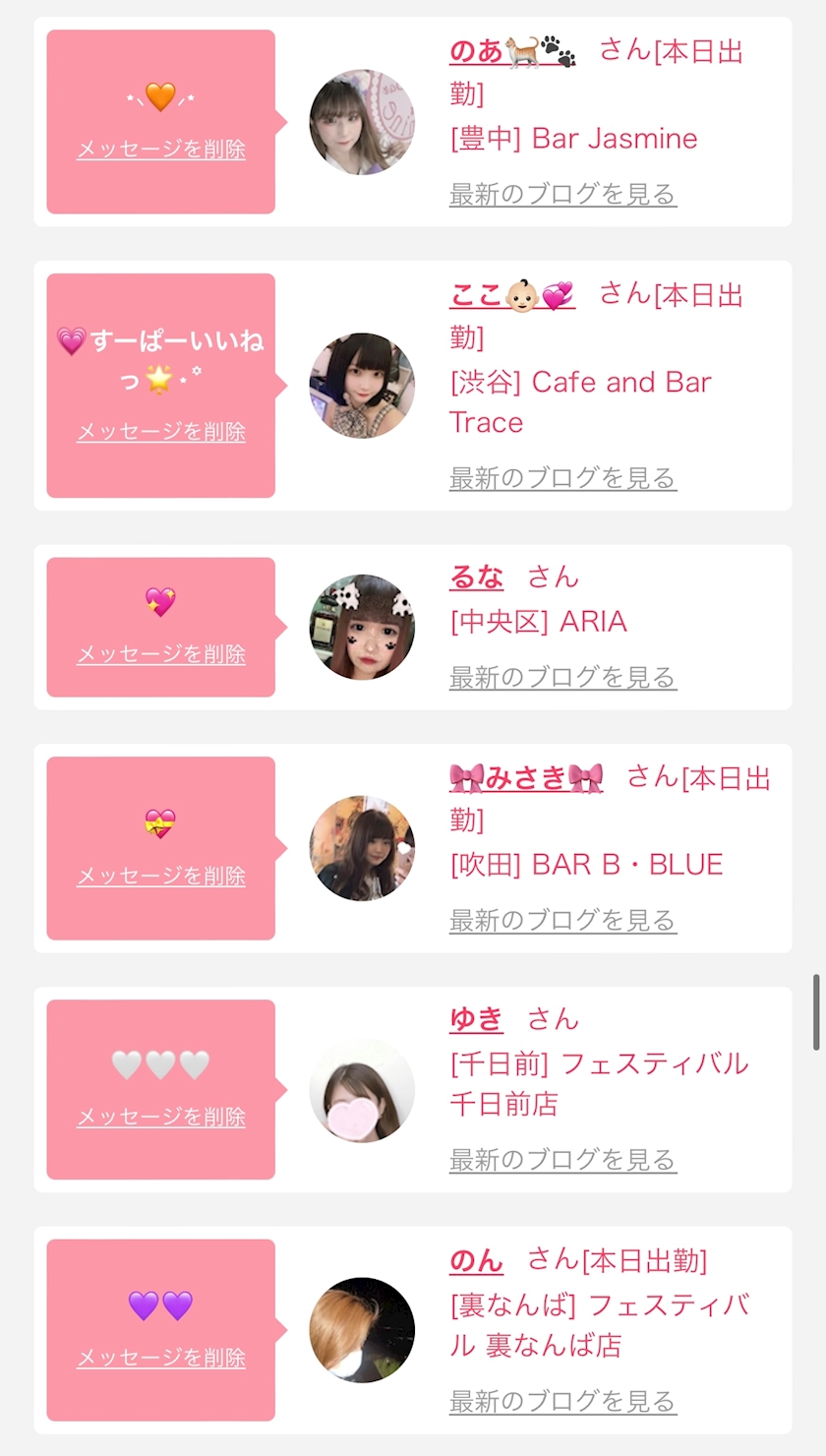
Task: Delete the すーぱーいいねっ message to ここ
Action: point(161,432)
